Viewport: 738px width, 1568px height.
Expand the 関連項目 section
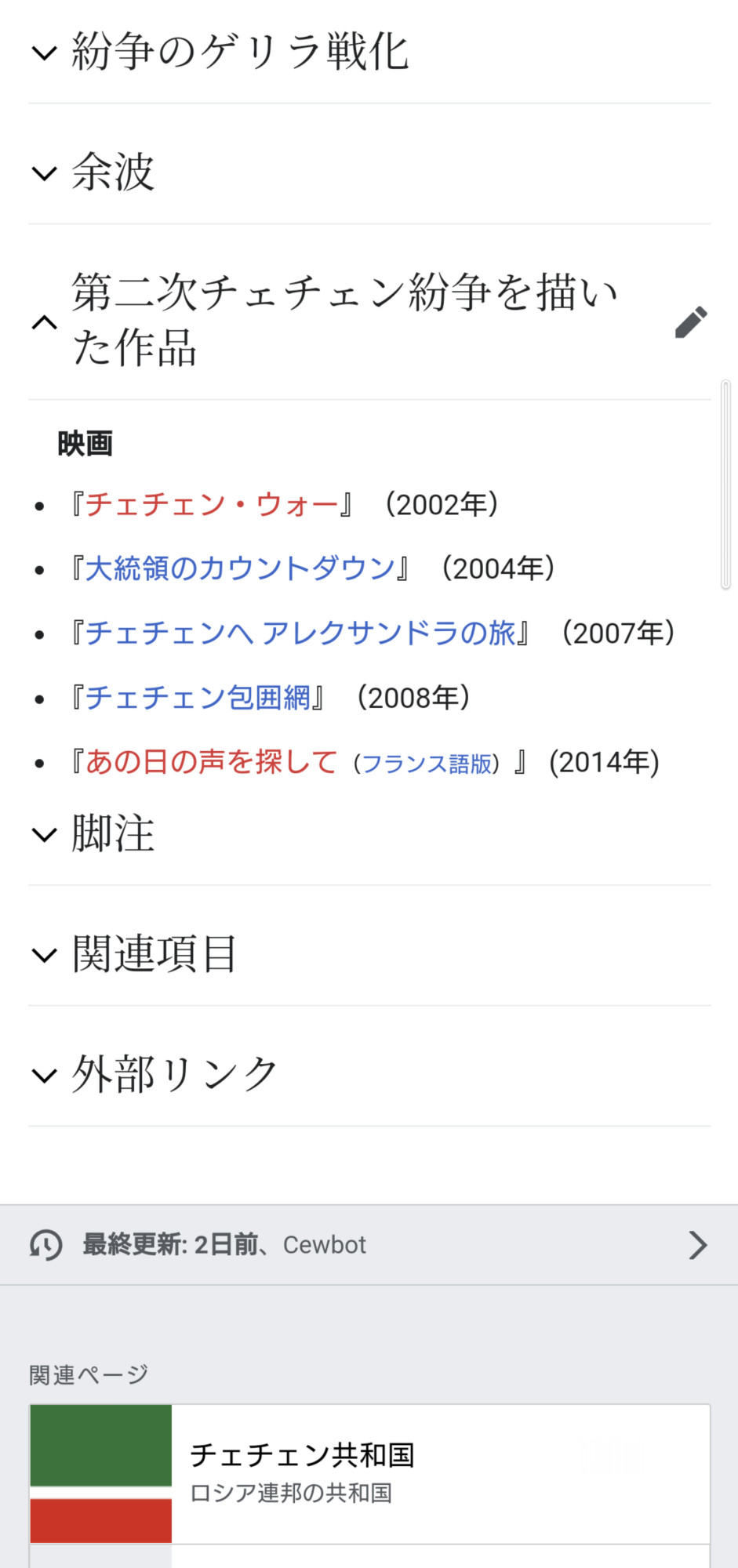[x=369, y=955]
